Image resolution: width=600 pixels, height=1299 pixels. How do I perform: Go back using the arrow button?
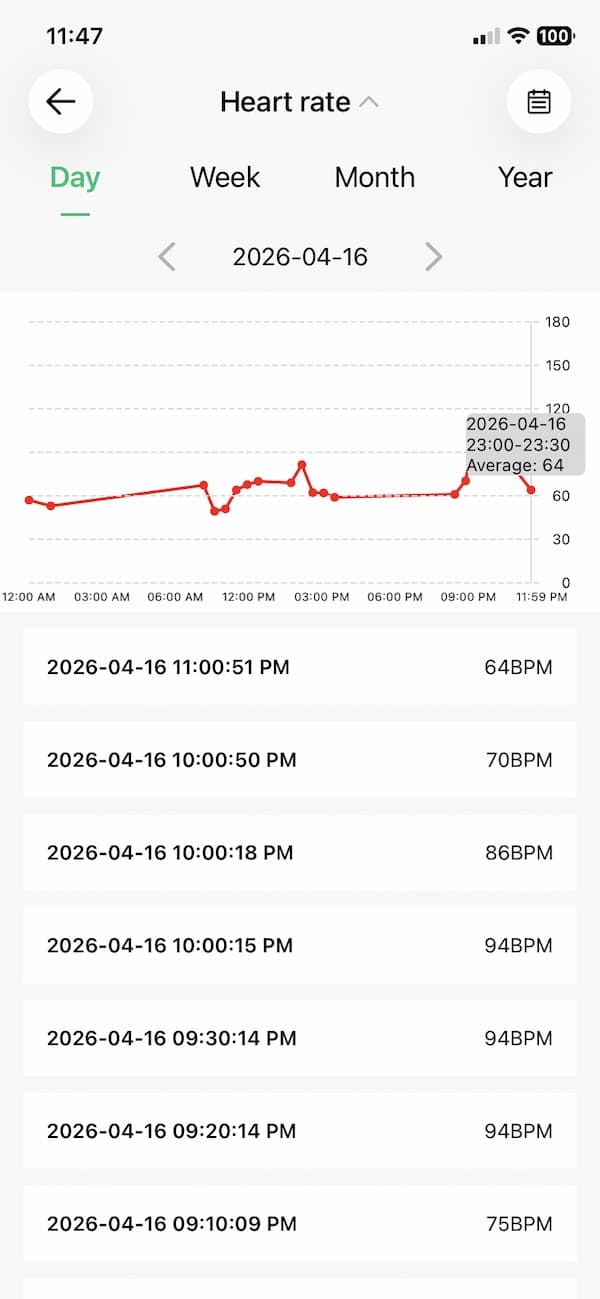coord(61,101)
